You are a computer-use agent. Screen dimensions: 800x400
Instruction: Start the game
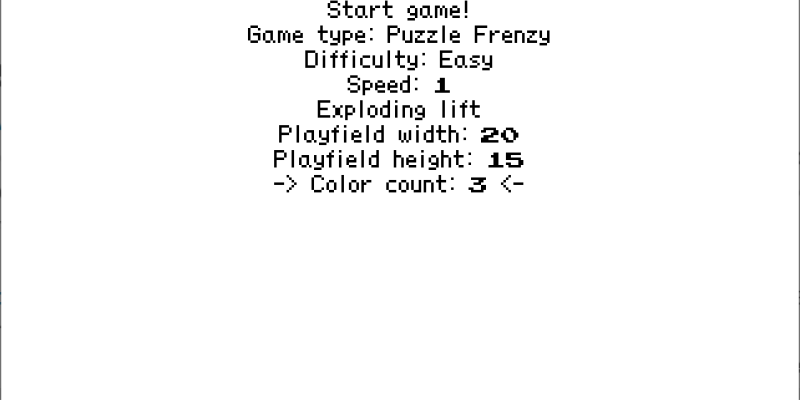click(398, 11)
